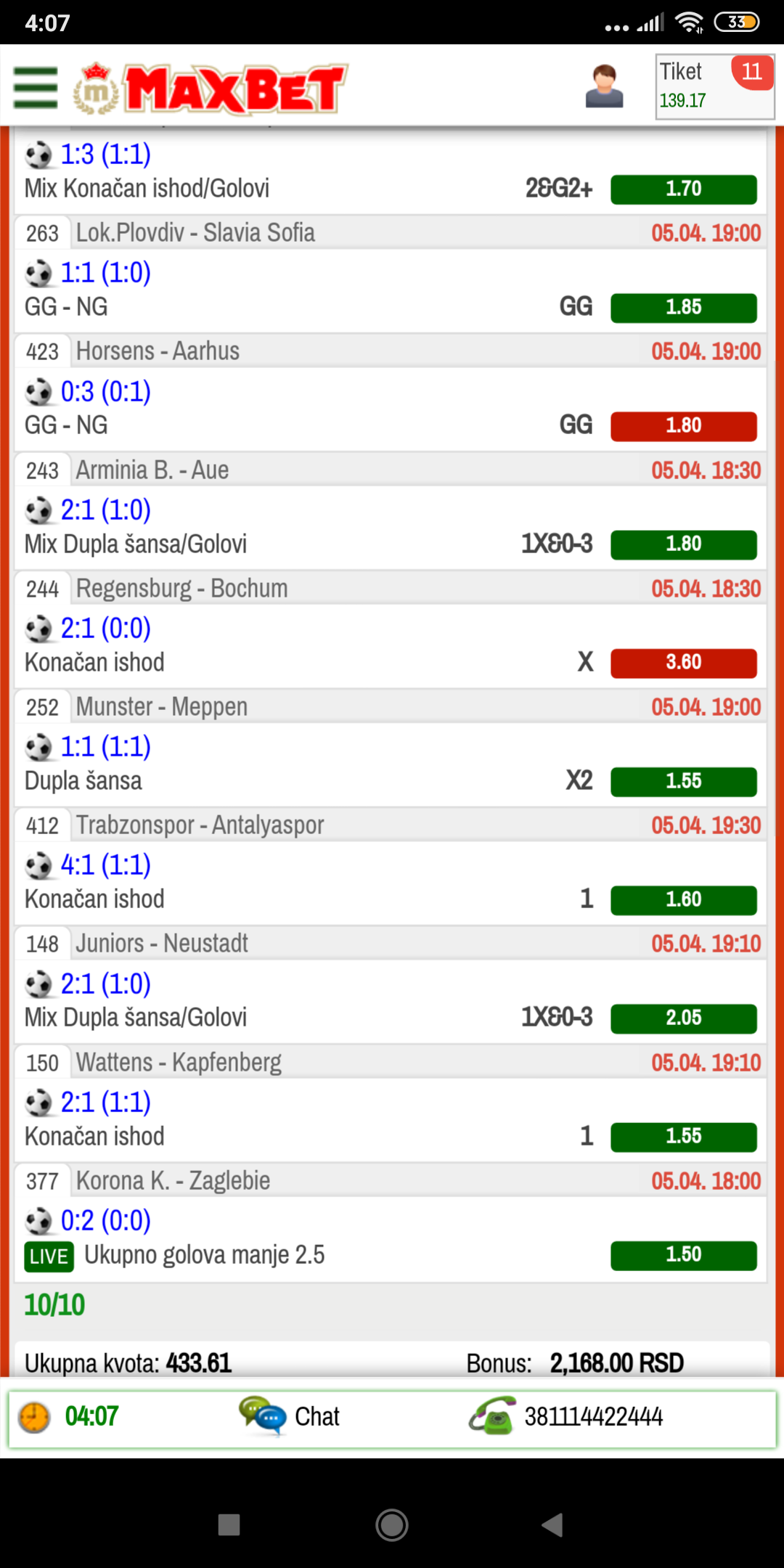784x1568 pixels.
Task: Open the Chat support
Action: [290, 1416]
